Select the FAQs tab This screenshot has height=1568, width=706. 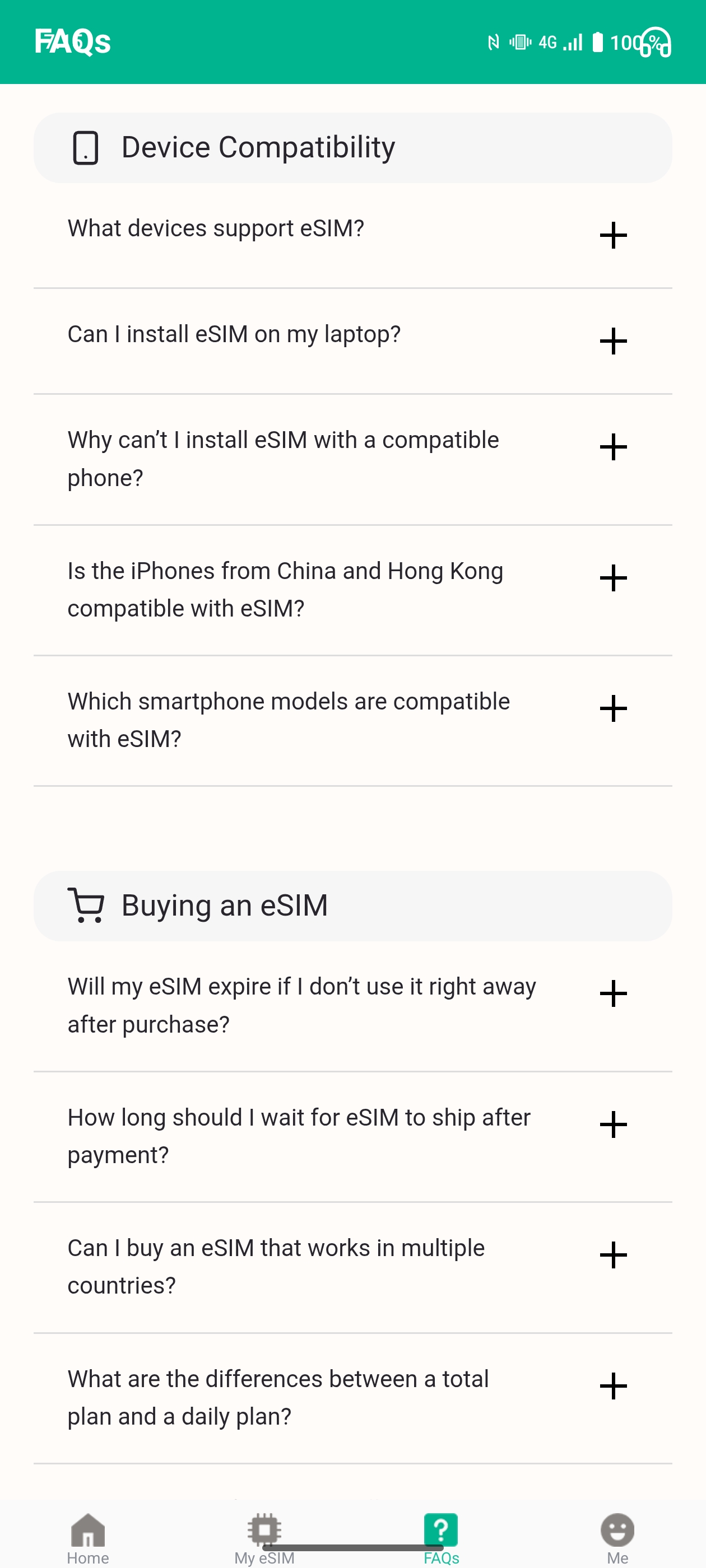441,1539
